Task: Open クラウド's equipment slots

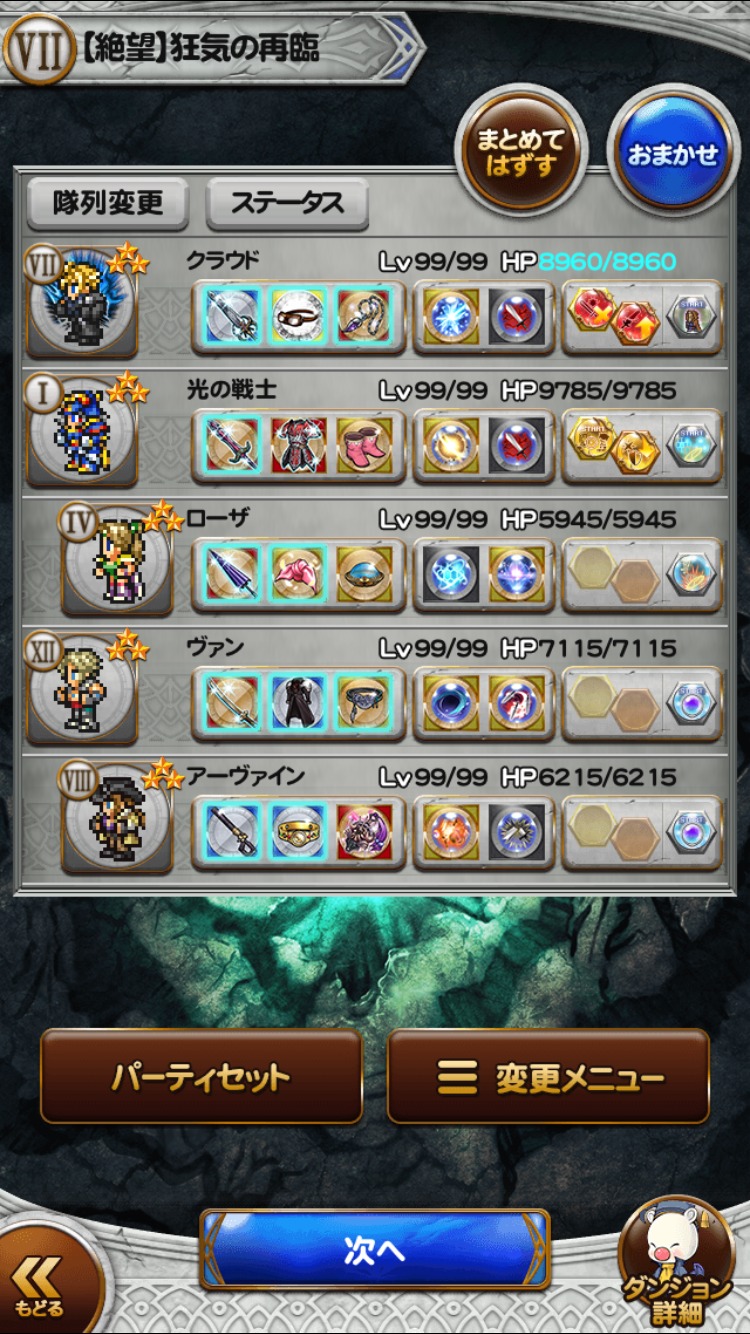Action: pos(298,317)
